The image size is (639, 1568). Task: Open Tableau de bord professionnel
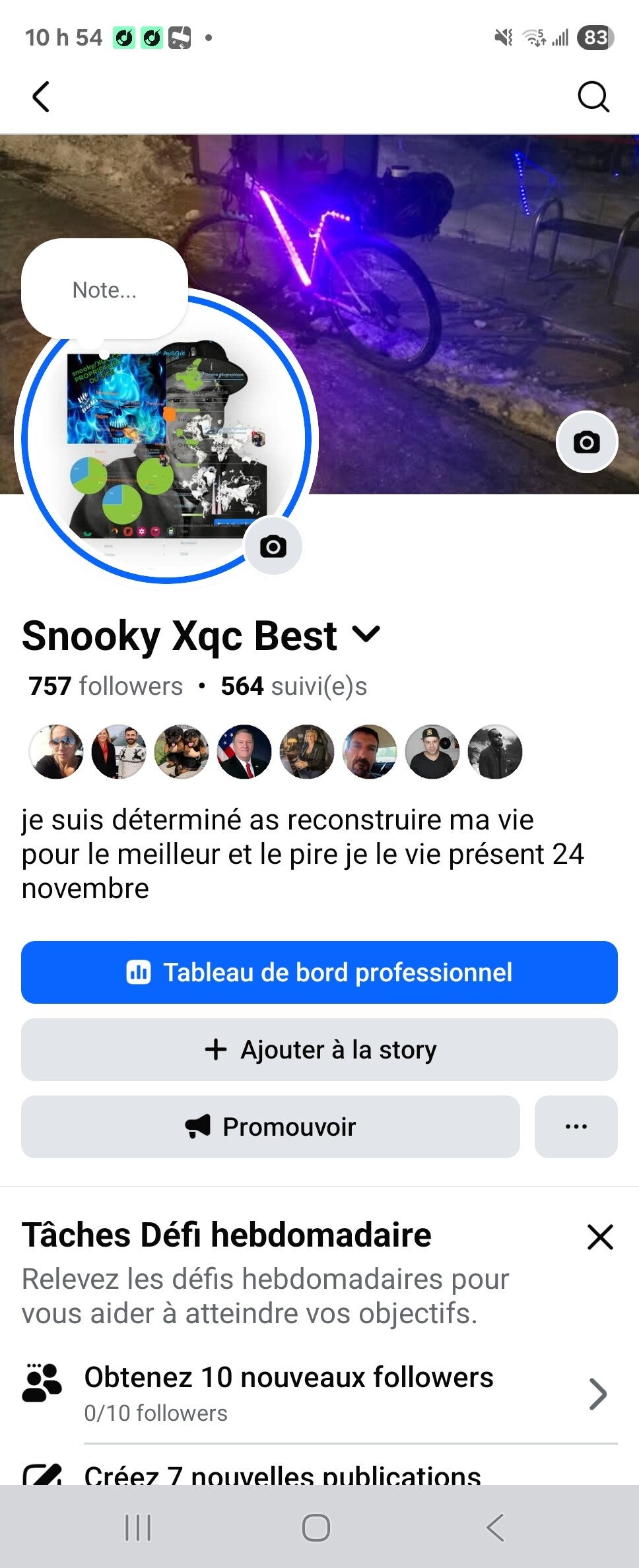[319, 972]
